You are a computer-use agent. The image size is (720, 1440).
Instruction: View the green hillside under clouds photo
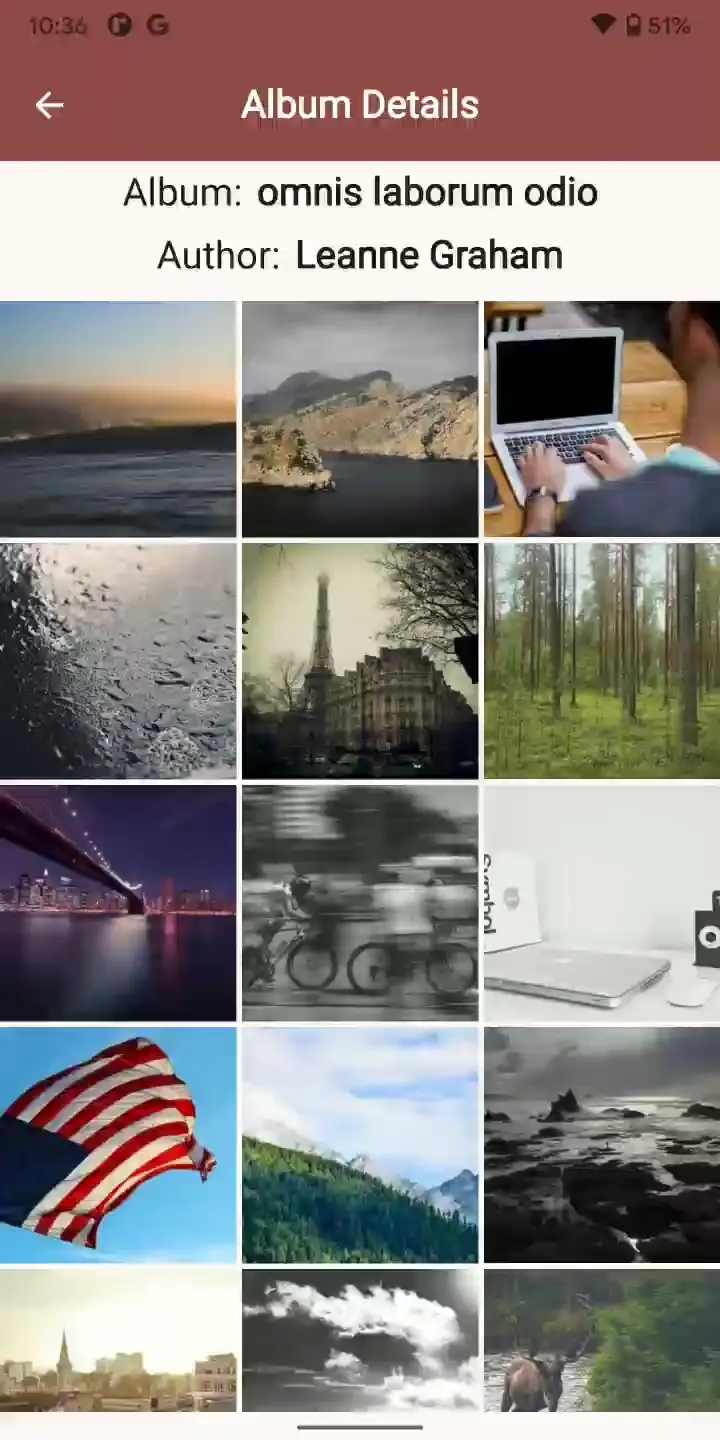[x=360, y=1145]
